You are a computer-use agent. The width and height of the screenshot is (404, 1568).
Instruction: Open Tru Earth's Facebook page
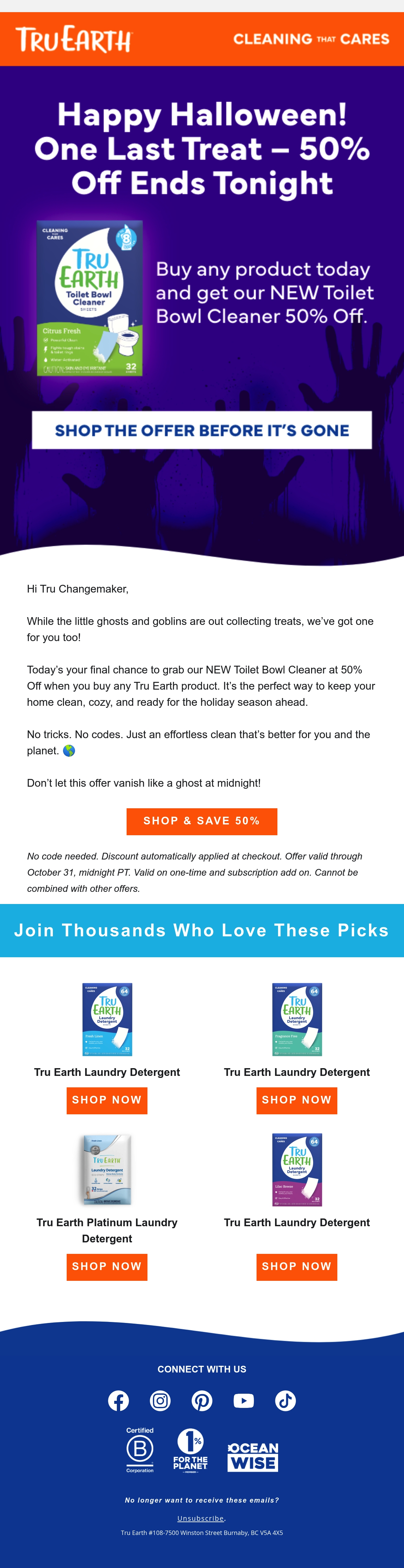[x=118, y=1400]
